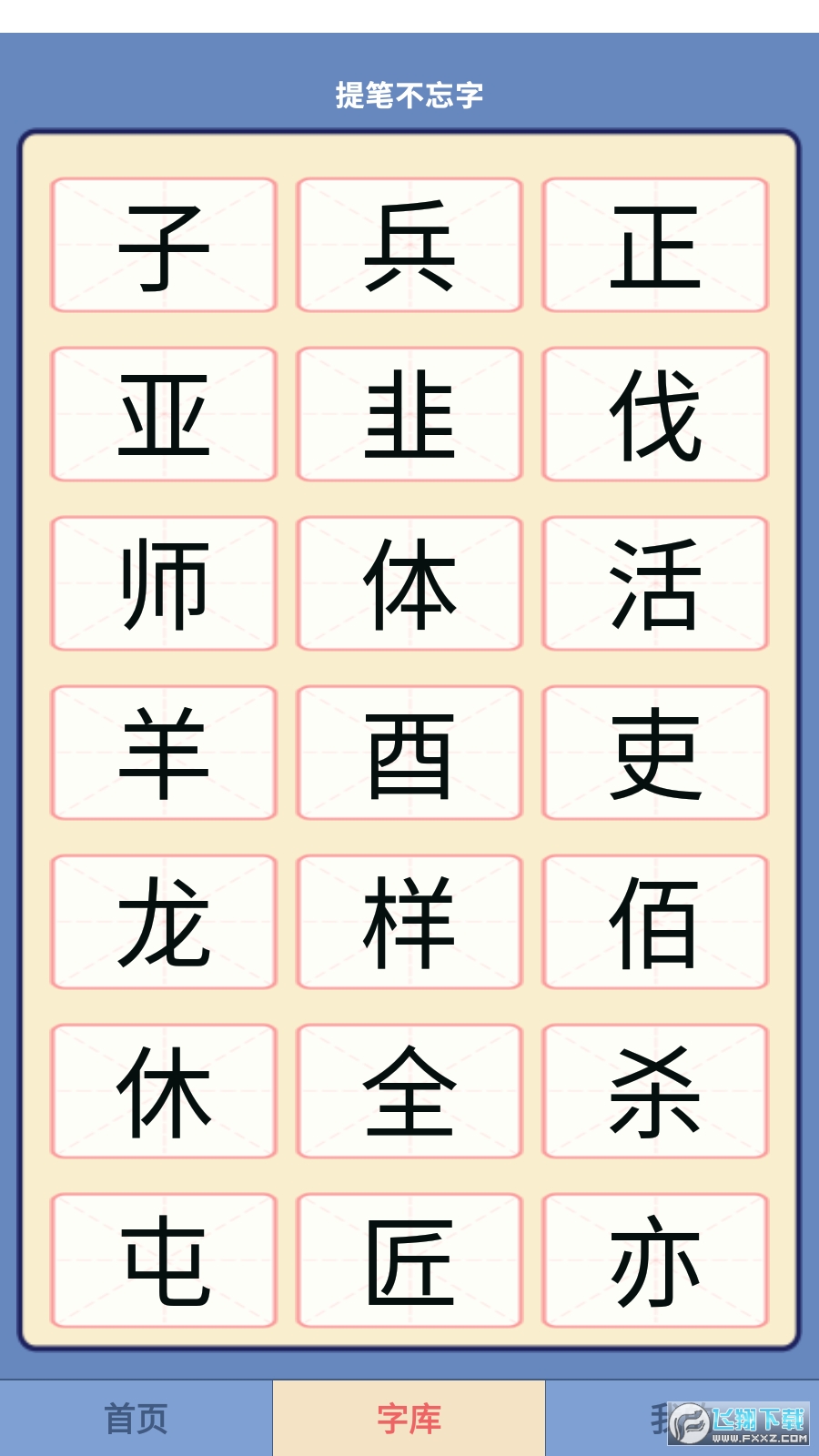The height and width of the screenshot is (1456, 819).
Task: Select the 酉 character card
Action: point(409,753)
